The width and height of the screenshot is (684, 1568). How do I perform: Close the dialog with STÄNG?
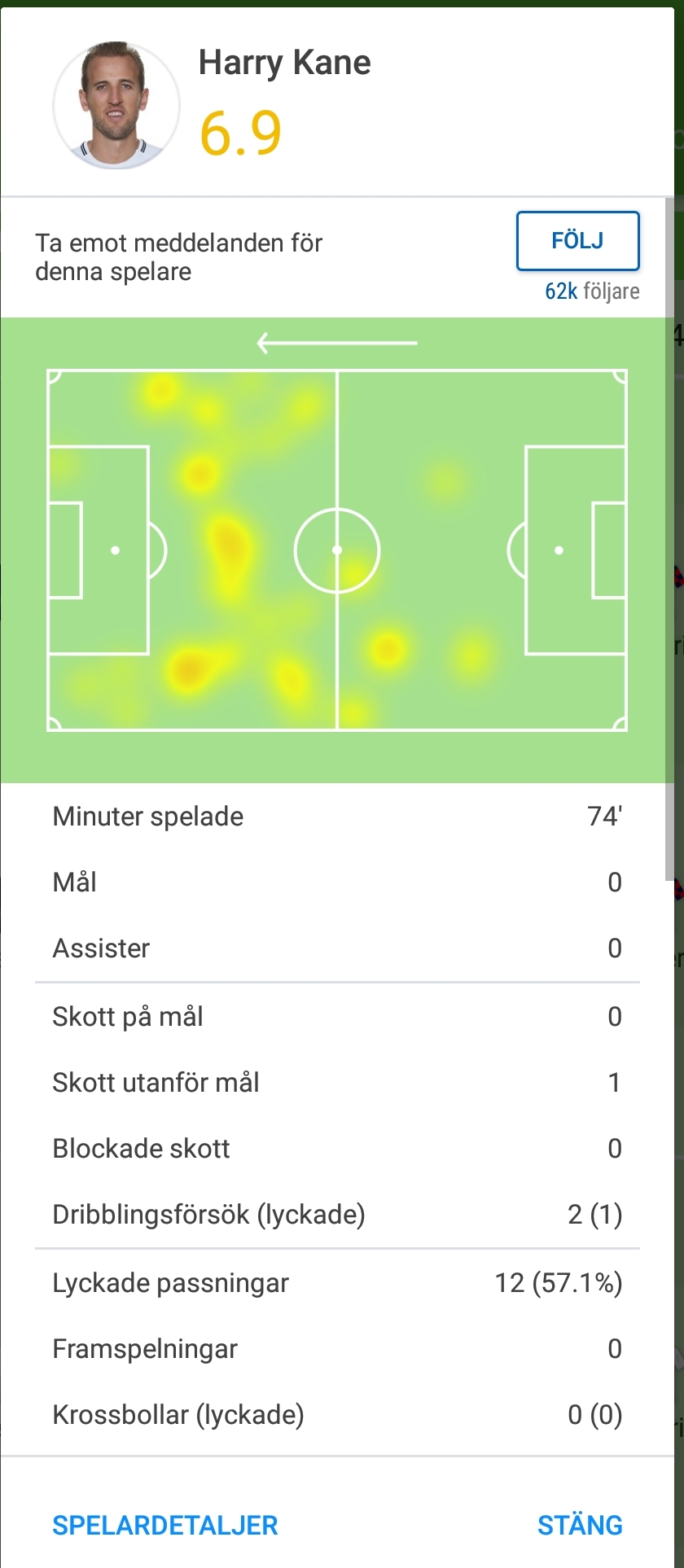pos(580,1525)
